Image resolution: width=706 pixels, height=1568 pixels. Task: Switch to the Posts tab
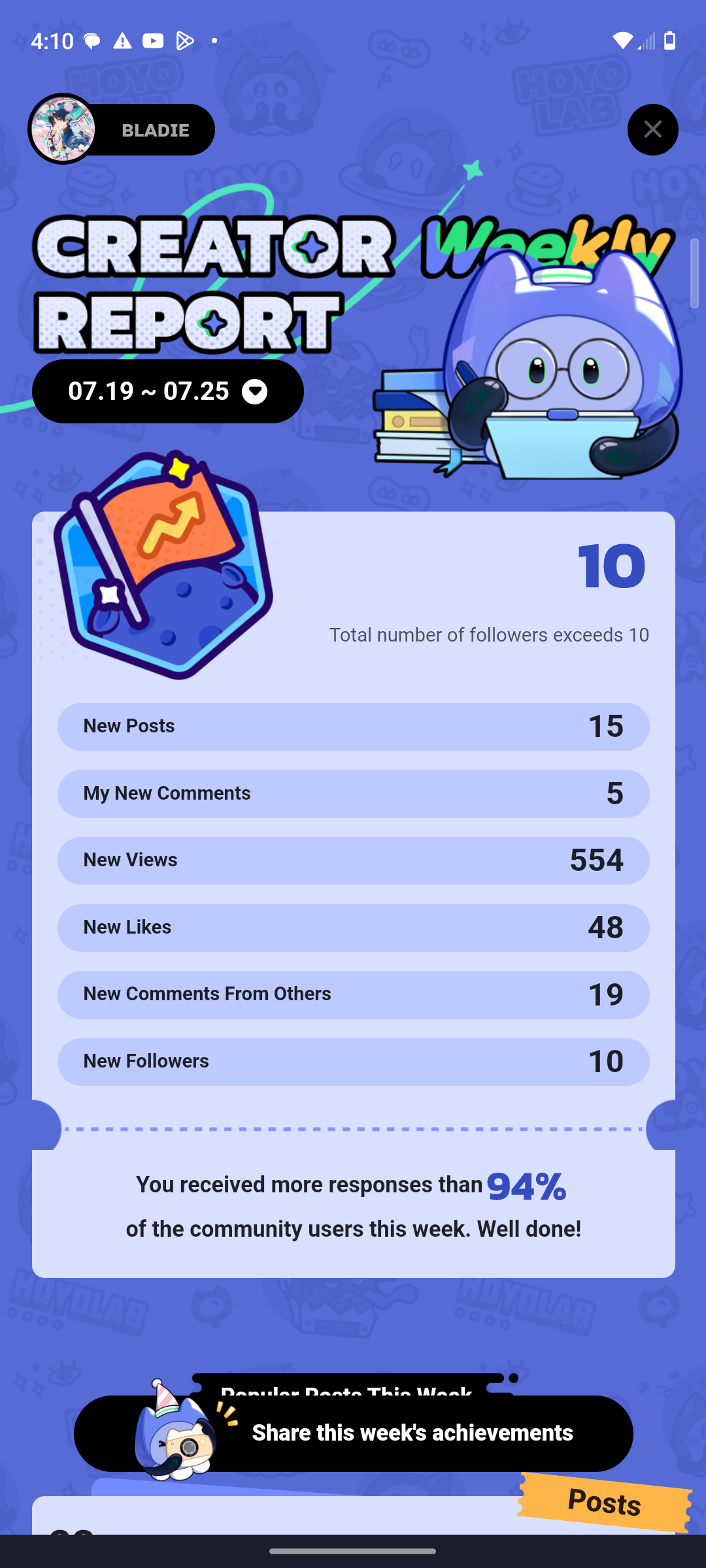[x=604, y=1501]
